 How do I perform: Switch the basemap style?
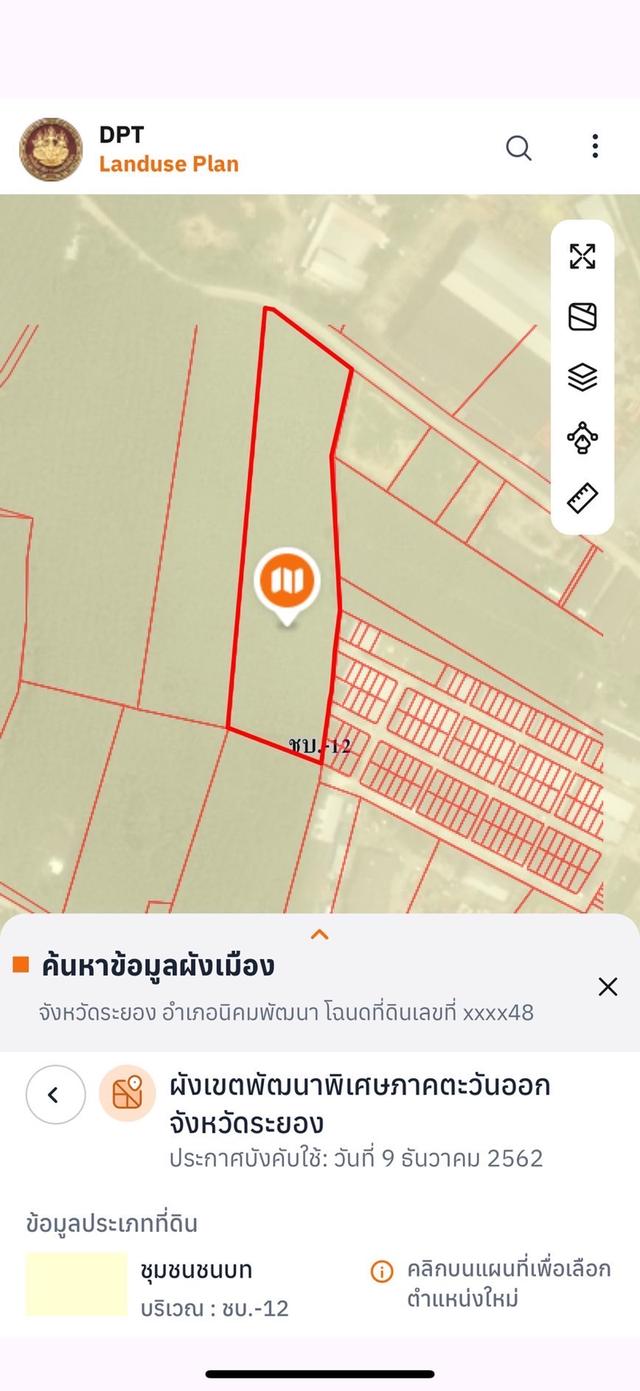[582, 317]
